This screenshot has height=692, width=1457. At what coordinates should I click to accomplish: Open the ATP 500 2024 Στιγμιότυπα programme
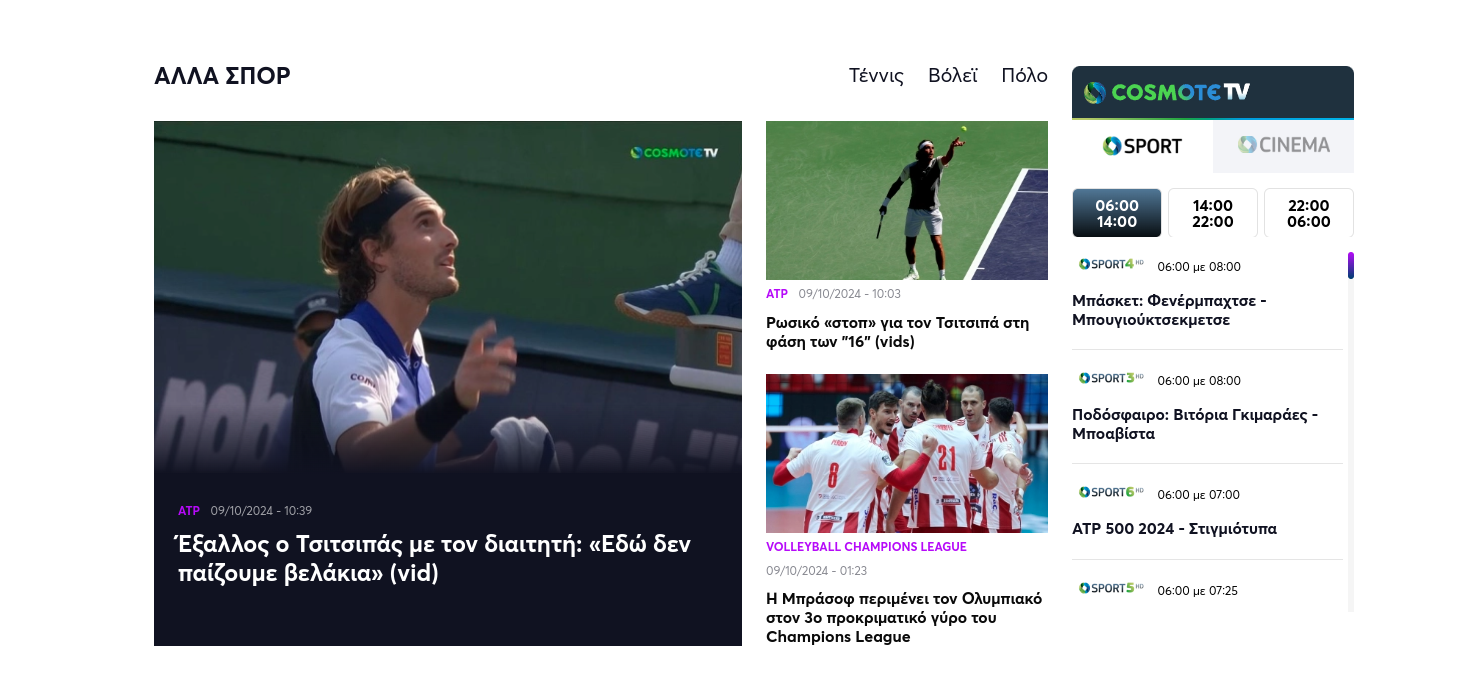point(1174,528)
